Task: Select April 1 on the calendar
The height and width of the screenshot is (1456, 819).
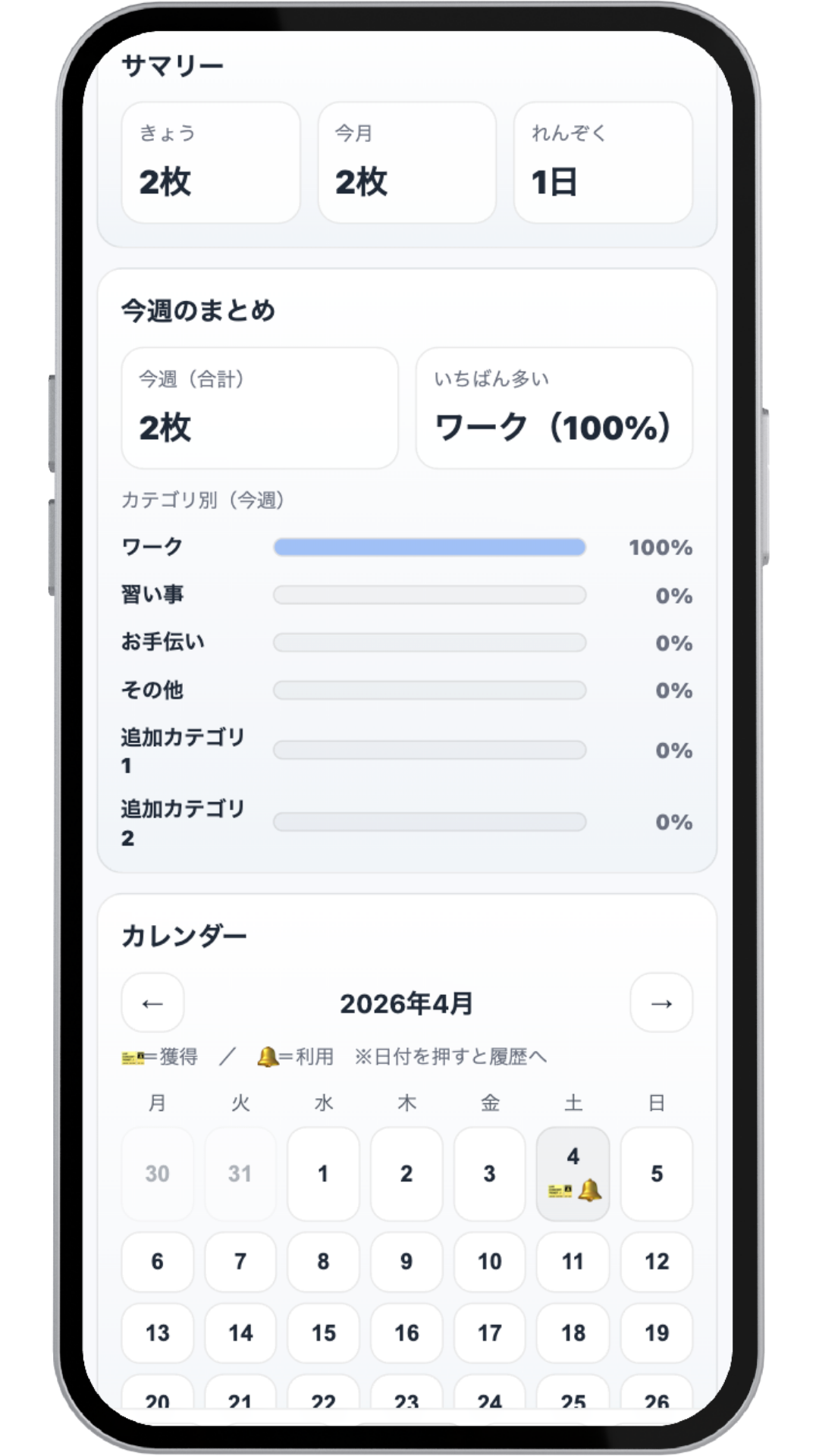Action: pos(323,1173)
